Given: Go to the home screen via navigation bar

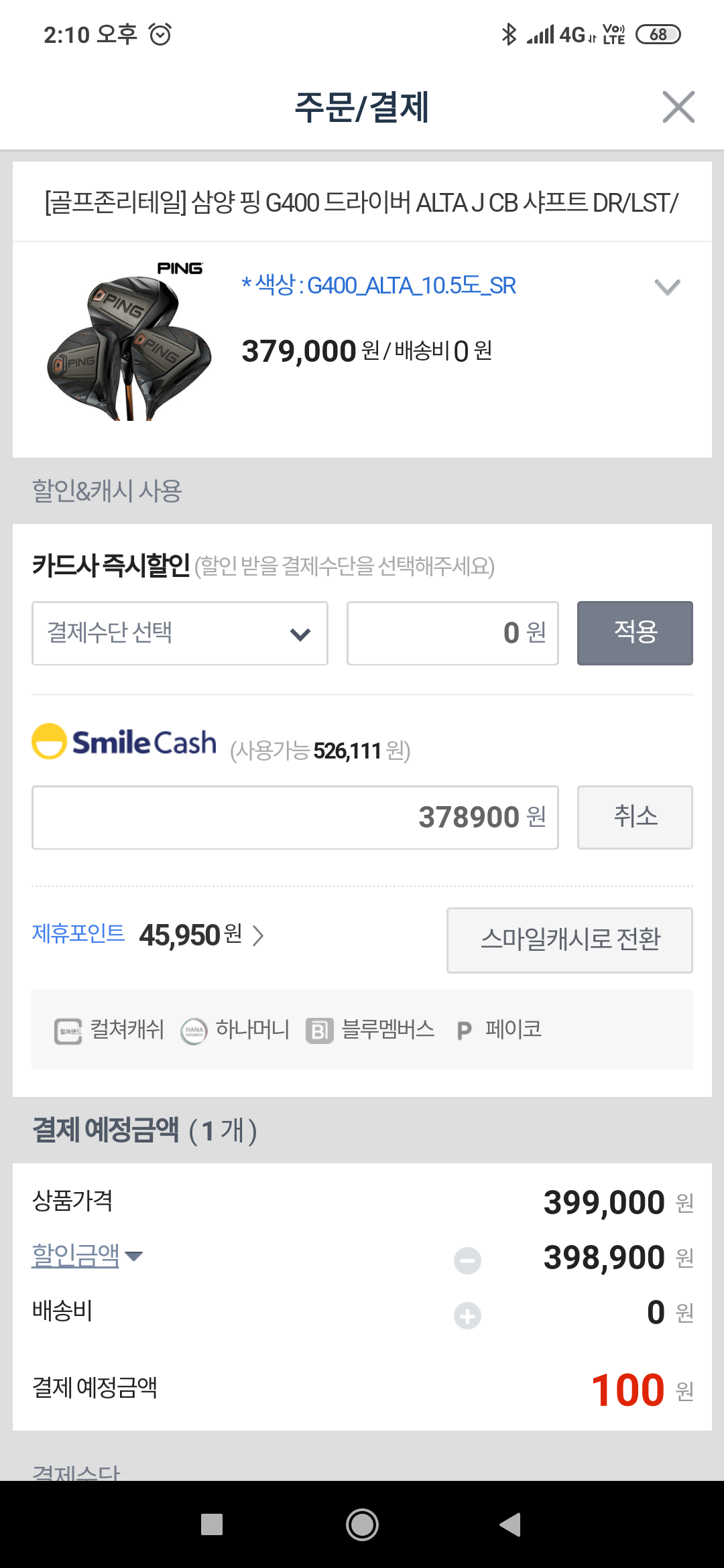Looking at the screenshot, I should pyautogui.click(x=362, y=1524).
